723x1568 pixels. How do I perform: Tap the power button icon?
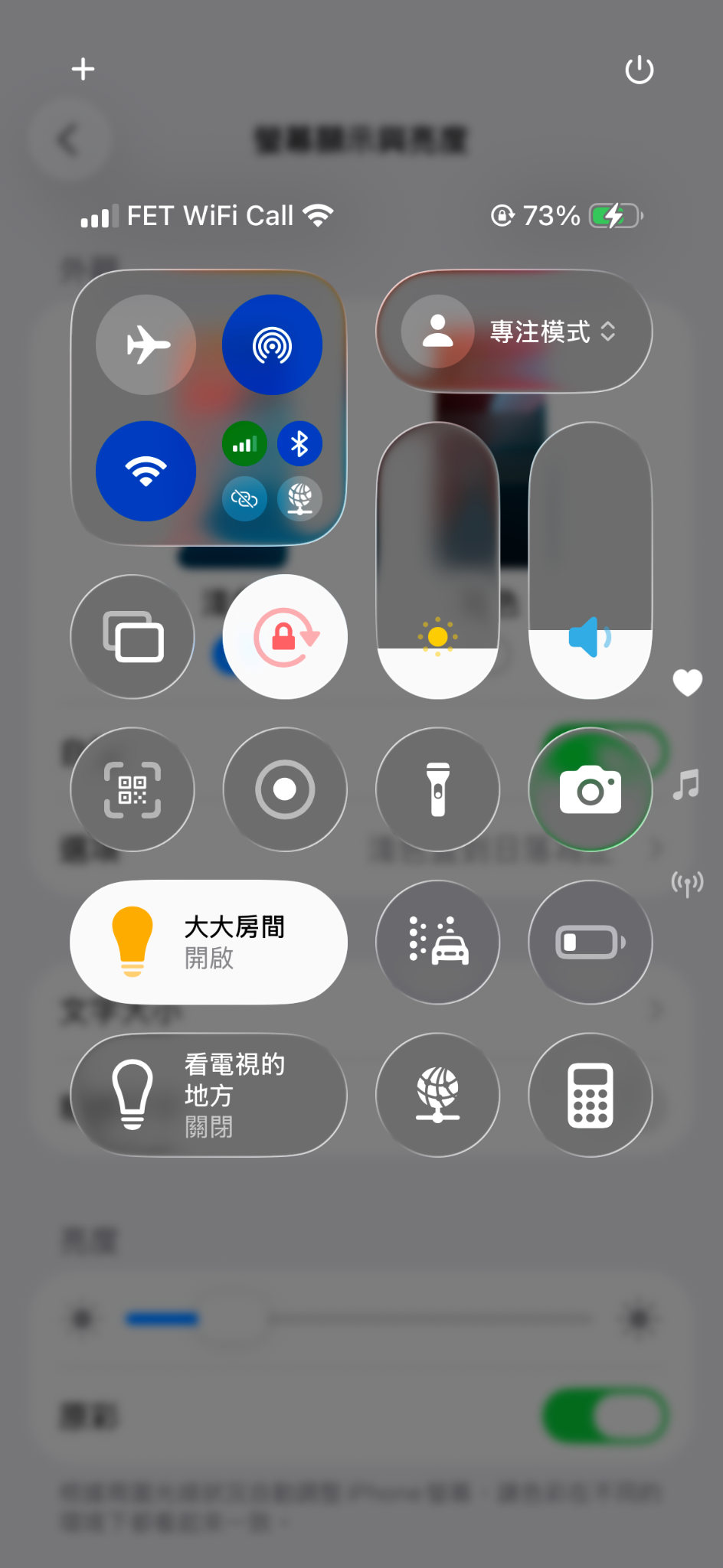[639, 70]
